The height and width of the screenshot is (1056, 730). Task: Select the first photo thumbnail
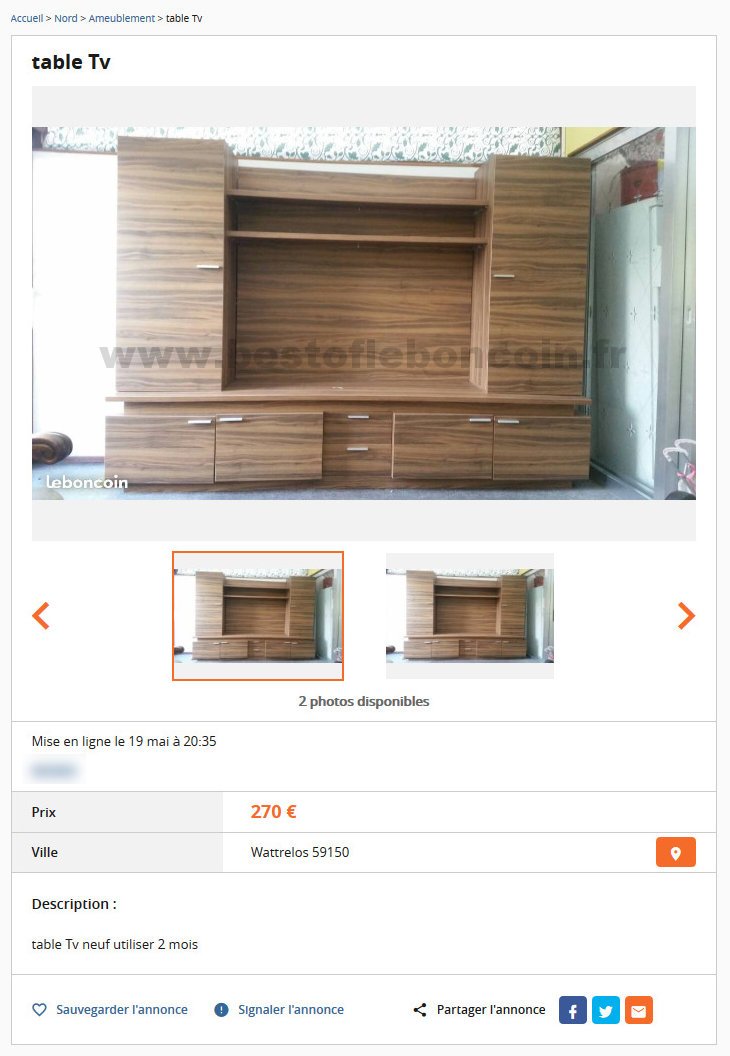coord(258,616)
